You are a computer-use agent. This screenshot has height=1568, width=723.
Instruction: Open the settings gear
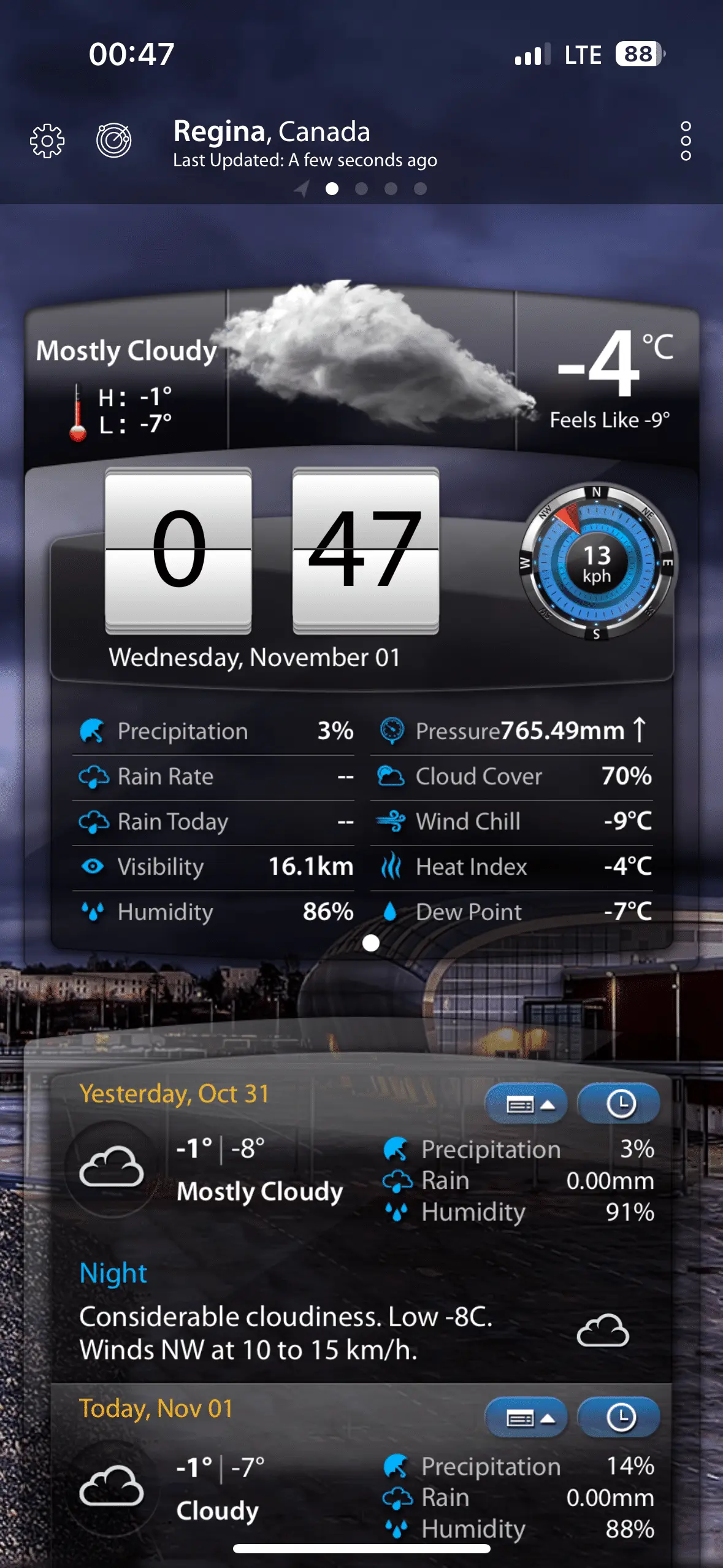(x=47, y=142)
